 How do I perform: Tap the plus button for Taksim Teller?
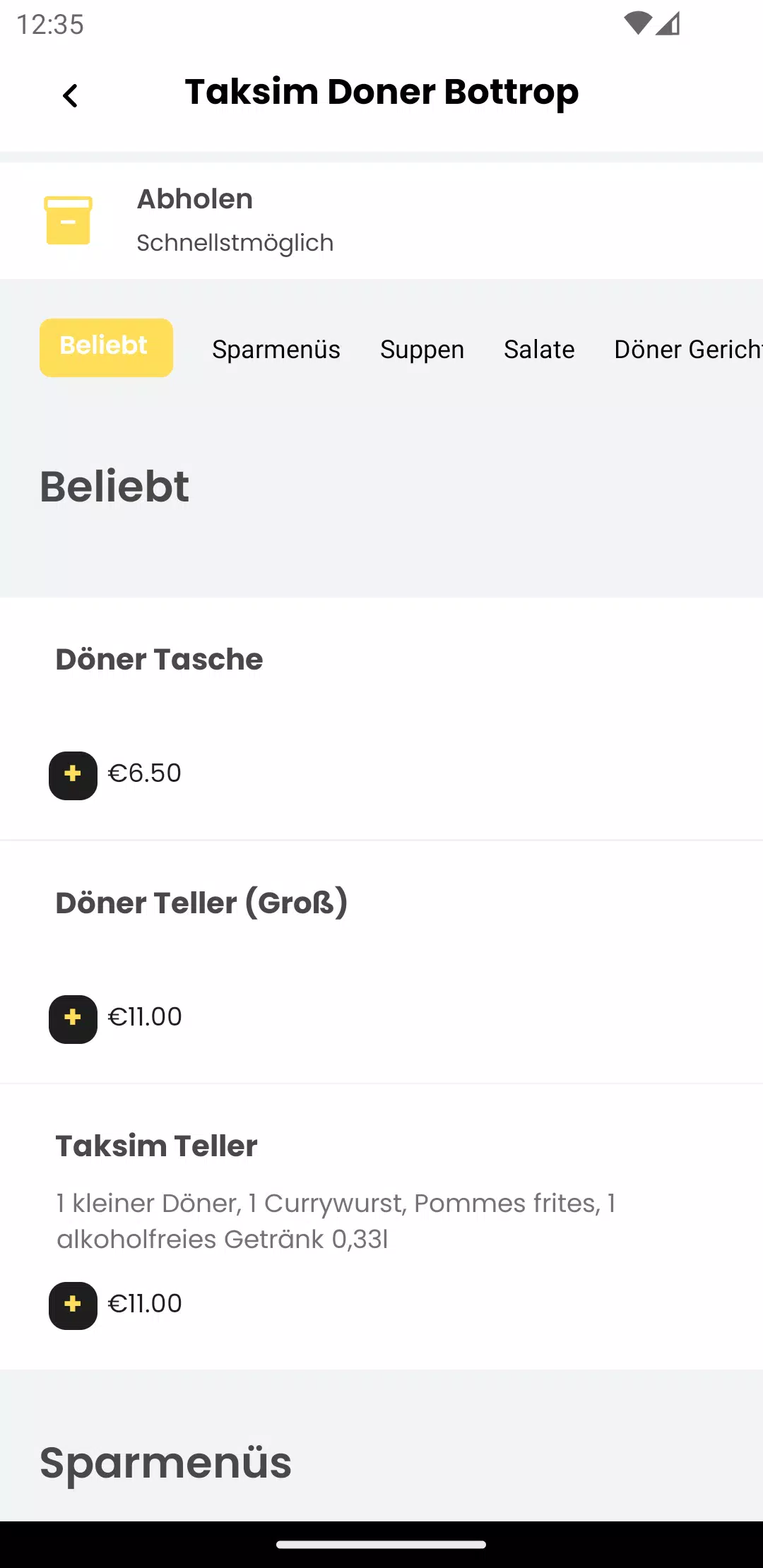click(73, 1306)
